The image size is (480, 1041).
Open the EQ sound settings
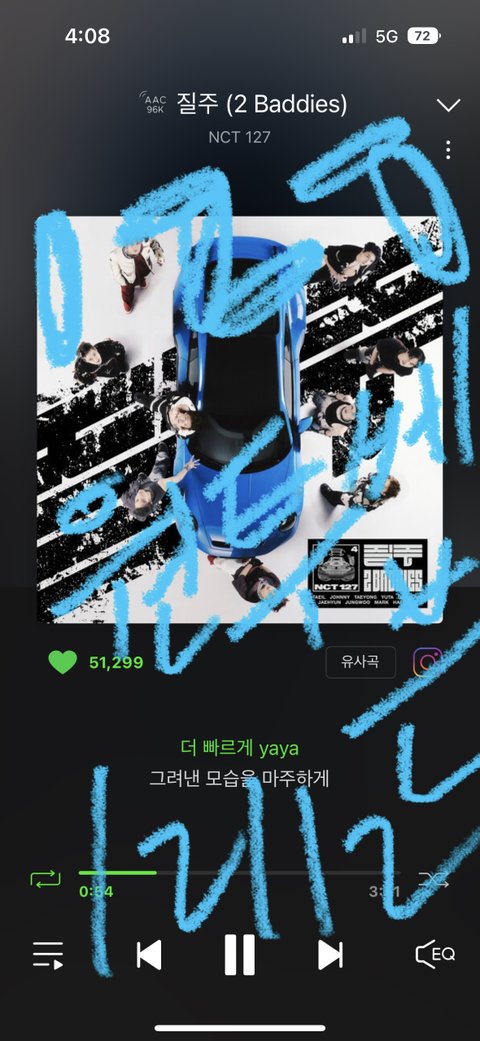[x=436, y=955]
